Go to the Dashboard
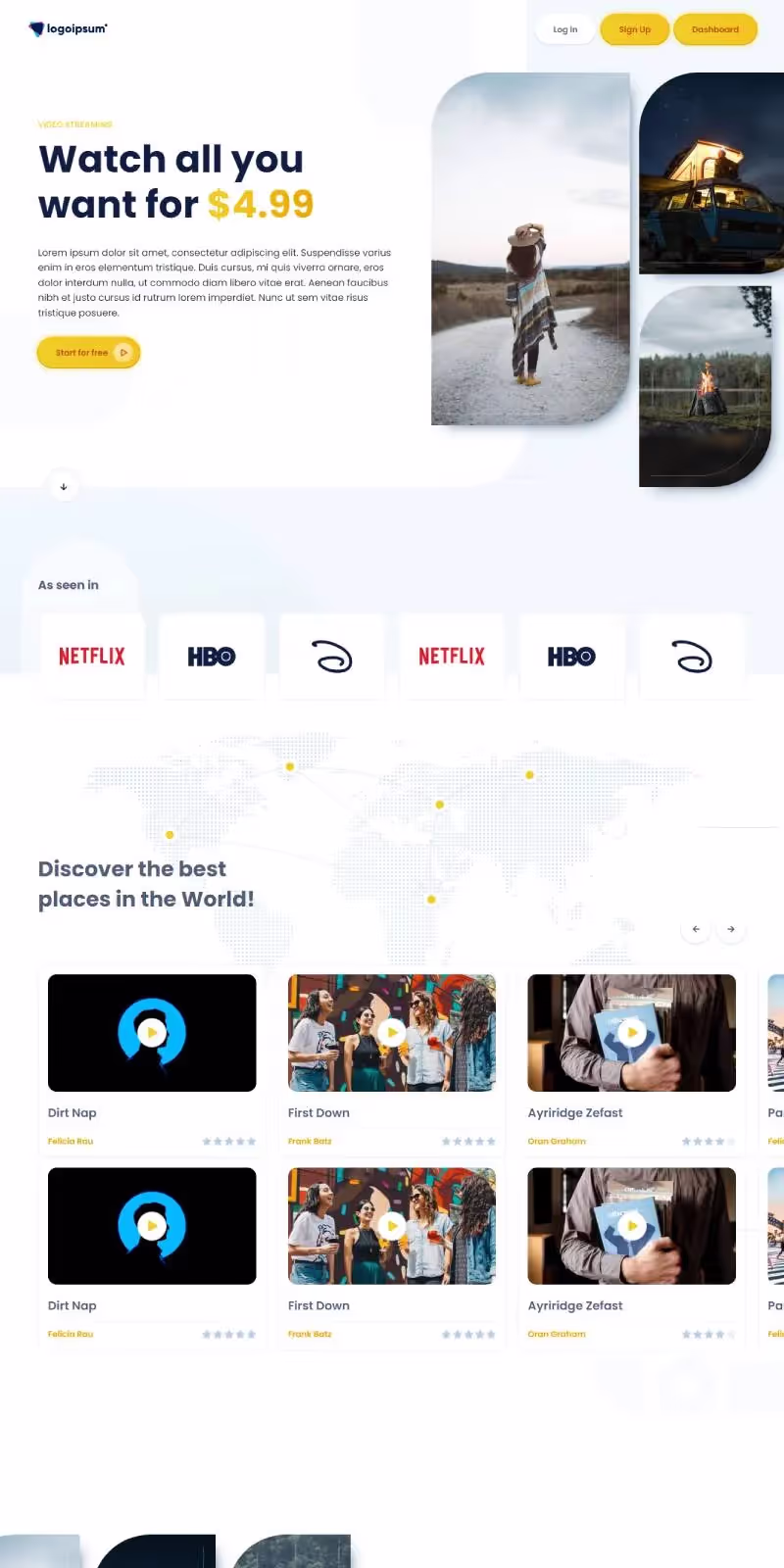Screen dimensions: 784x1568 715,29
